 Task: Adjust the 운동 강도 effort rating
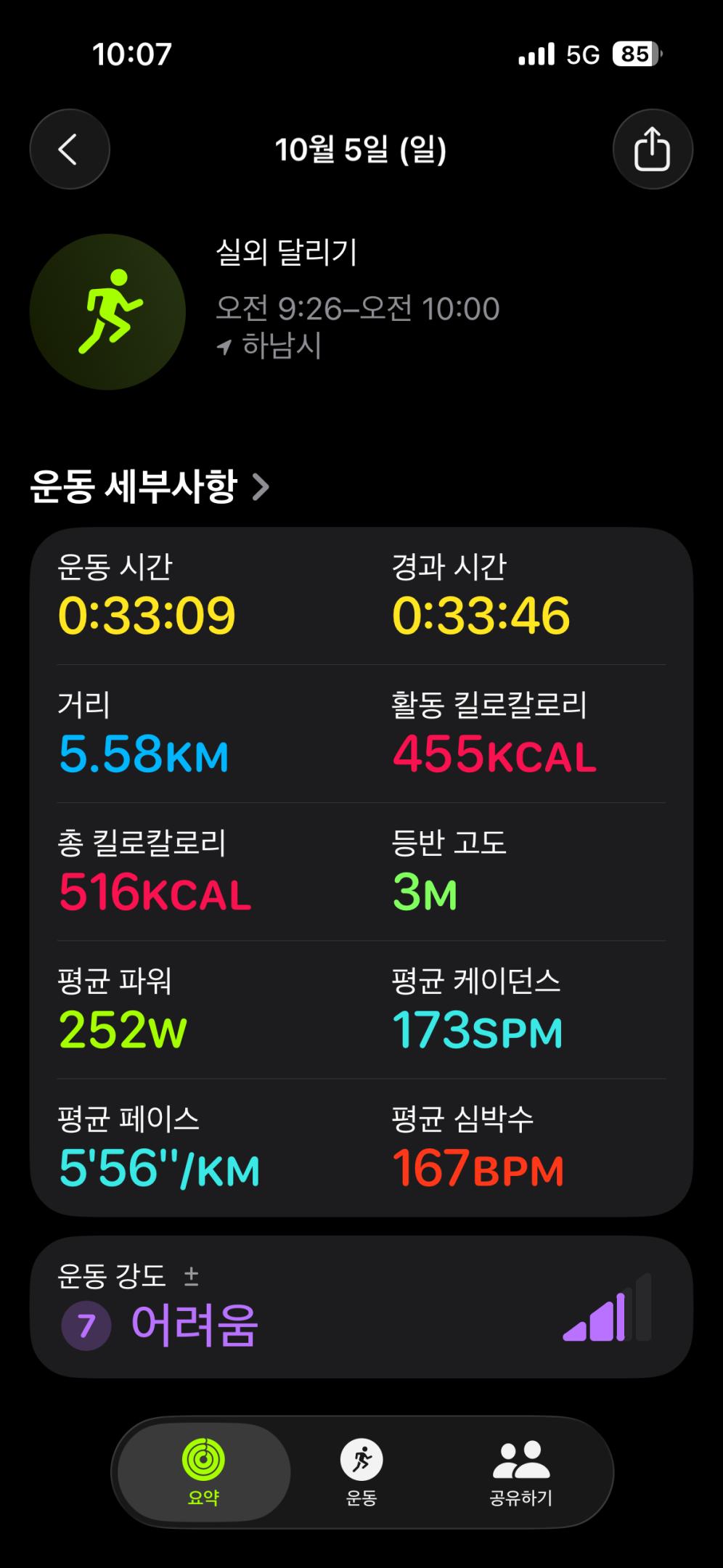[x=361, y=1307]
